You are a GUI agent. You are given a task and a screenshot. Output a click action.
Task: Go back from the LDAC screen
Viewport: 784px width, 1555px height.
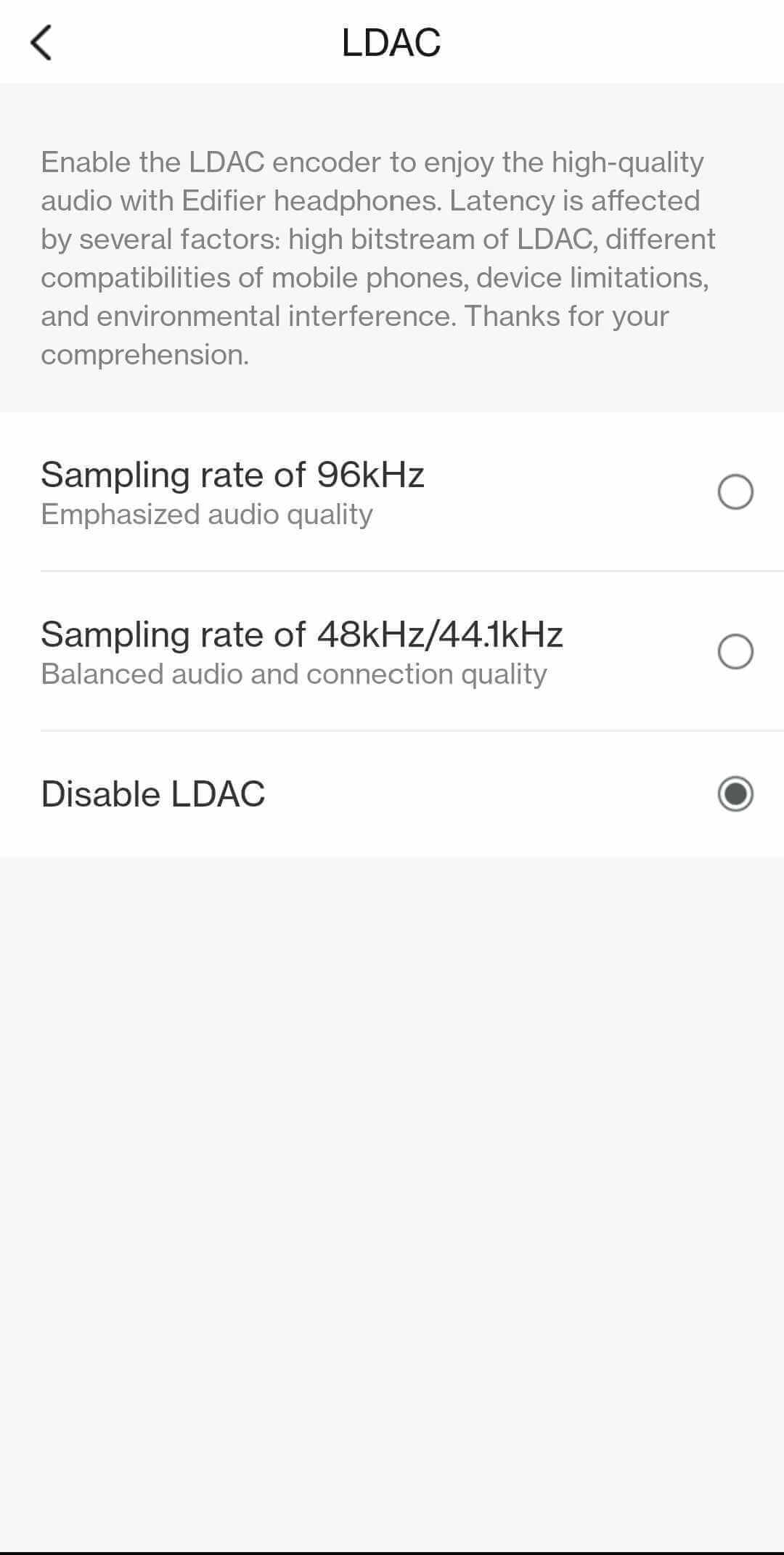point(41,42)
